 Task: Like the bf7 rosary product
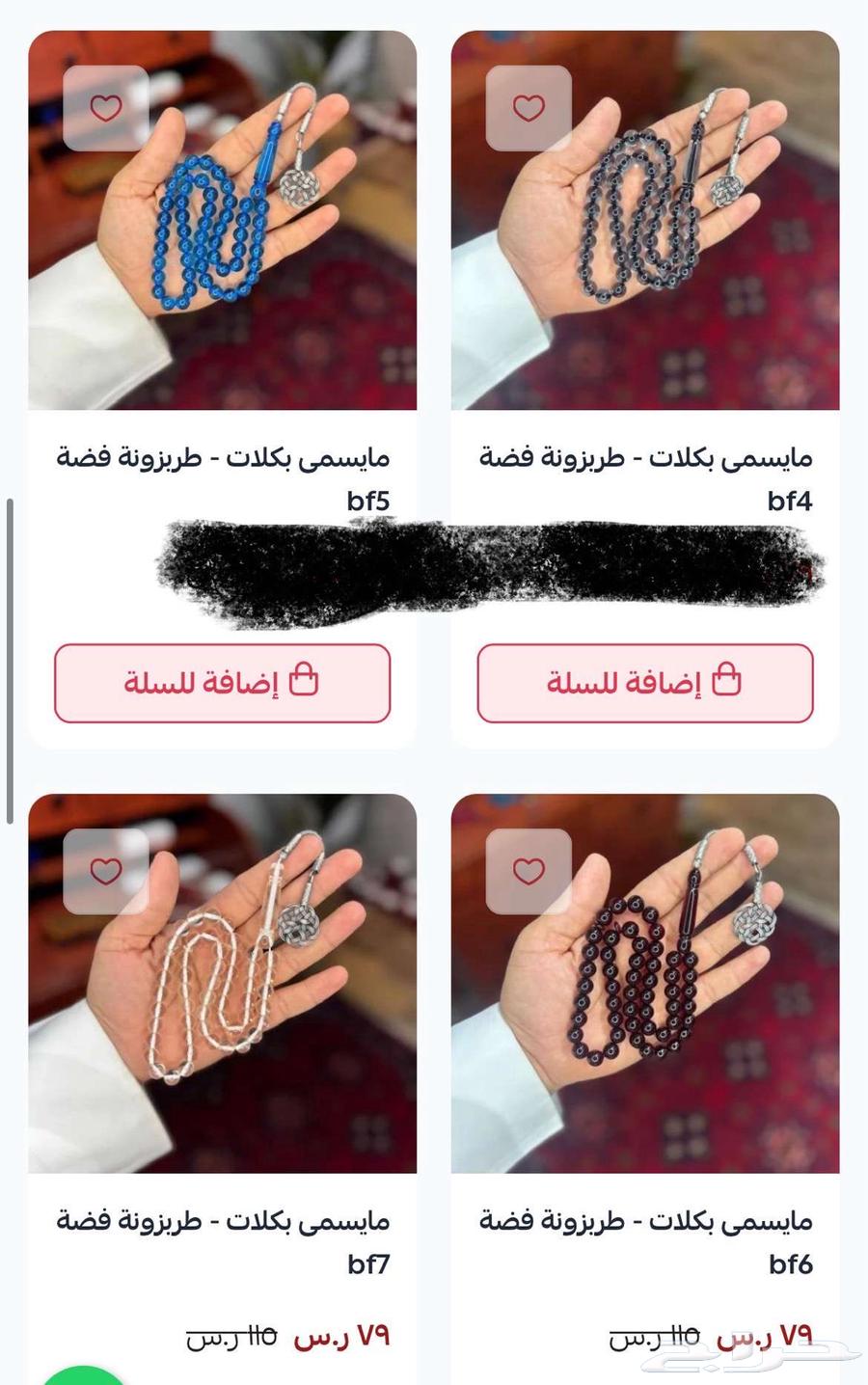point(106,871)
